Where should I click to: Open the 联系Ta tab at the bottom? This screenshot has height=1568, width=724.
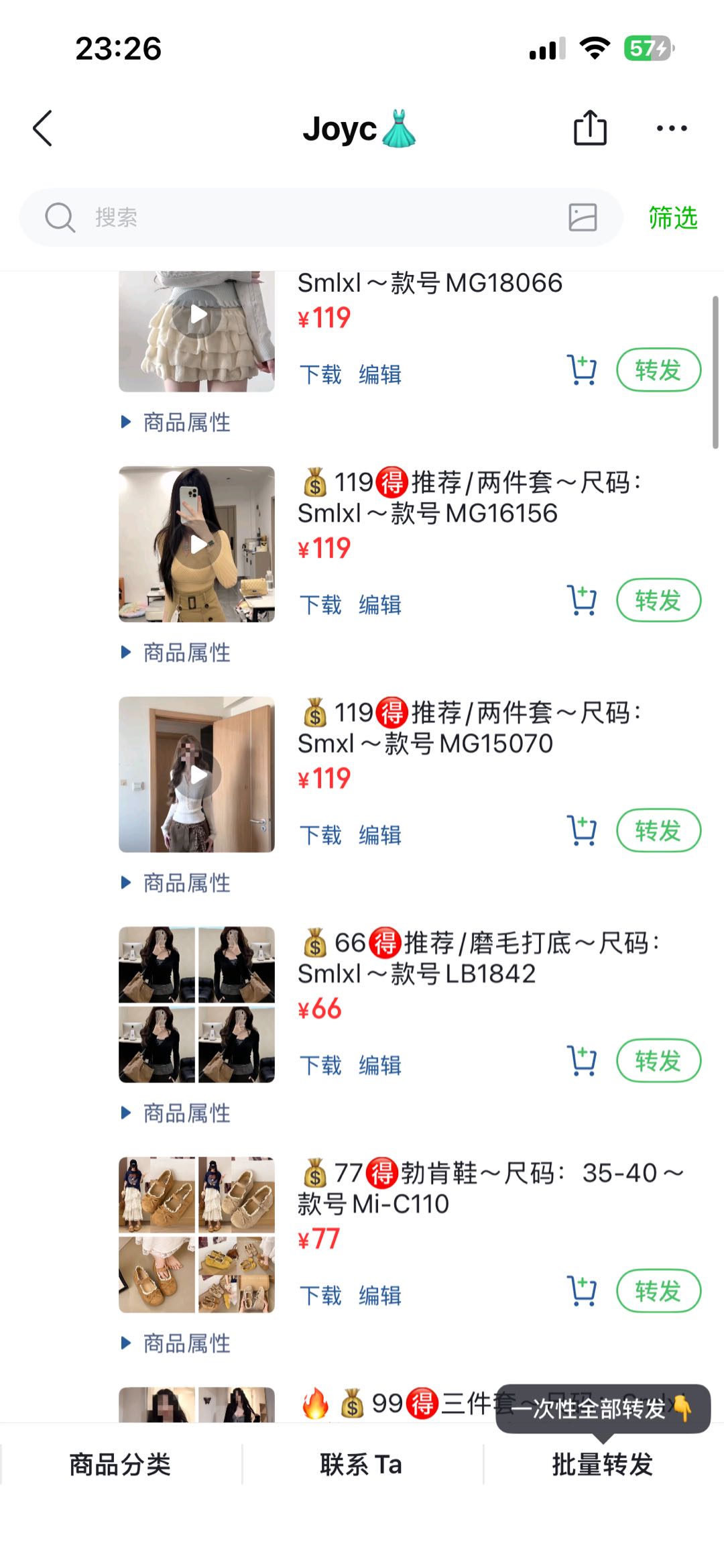coord(361,1464)
